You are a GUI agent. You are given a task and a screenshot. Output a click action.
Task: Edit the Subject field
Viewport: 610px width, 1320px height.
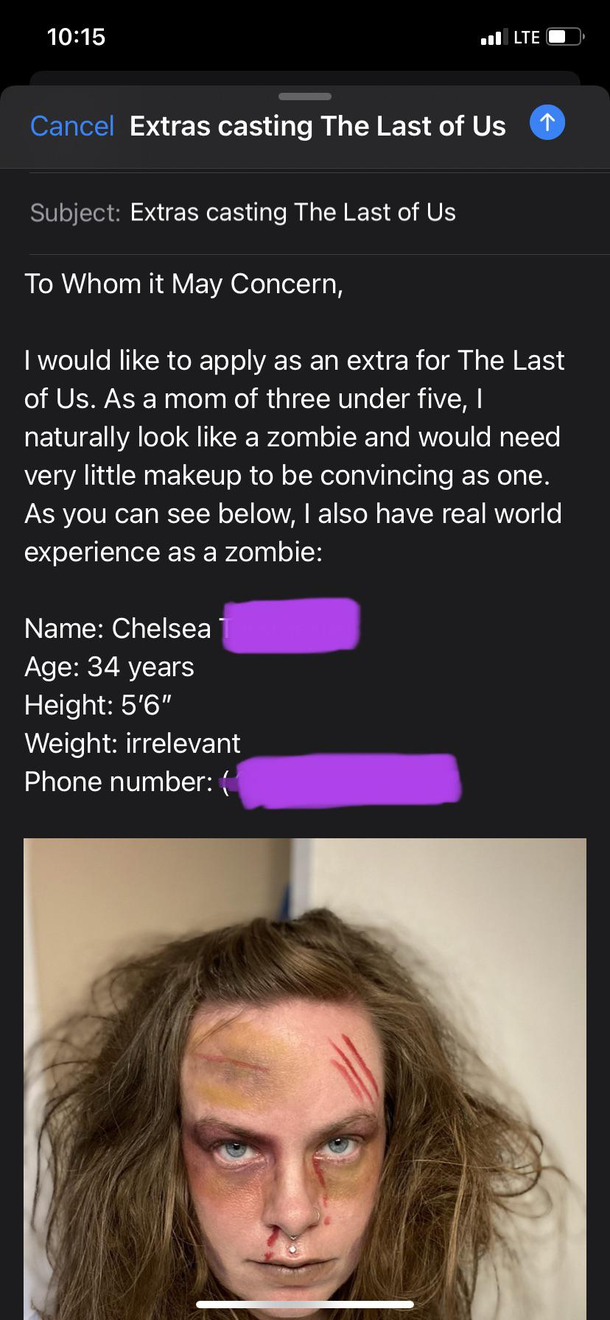point(292,212)
